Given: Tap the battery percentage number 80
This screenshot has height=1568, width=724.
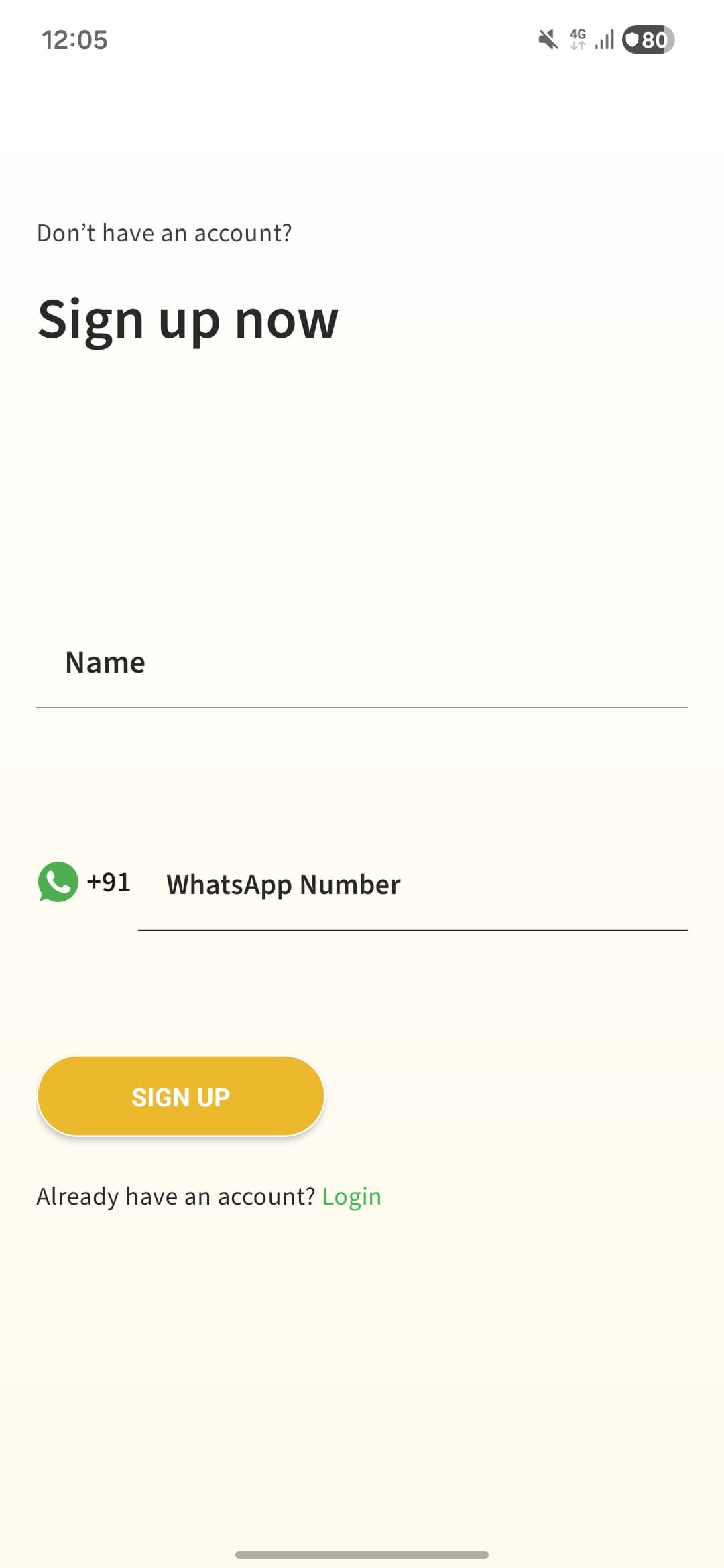Looking at the screenshot, I should pos(653,40).
